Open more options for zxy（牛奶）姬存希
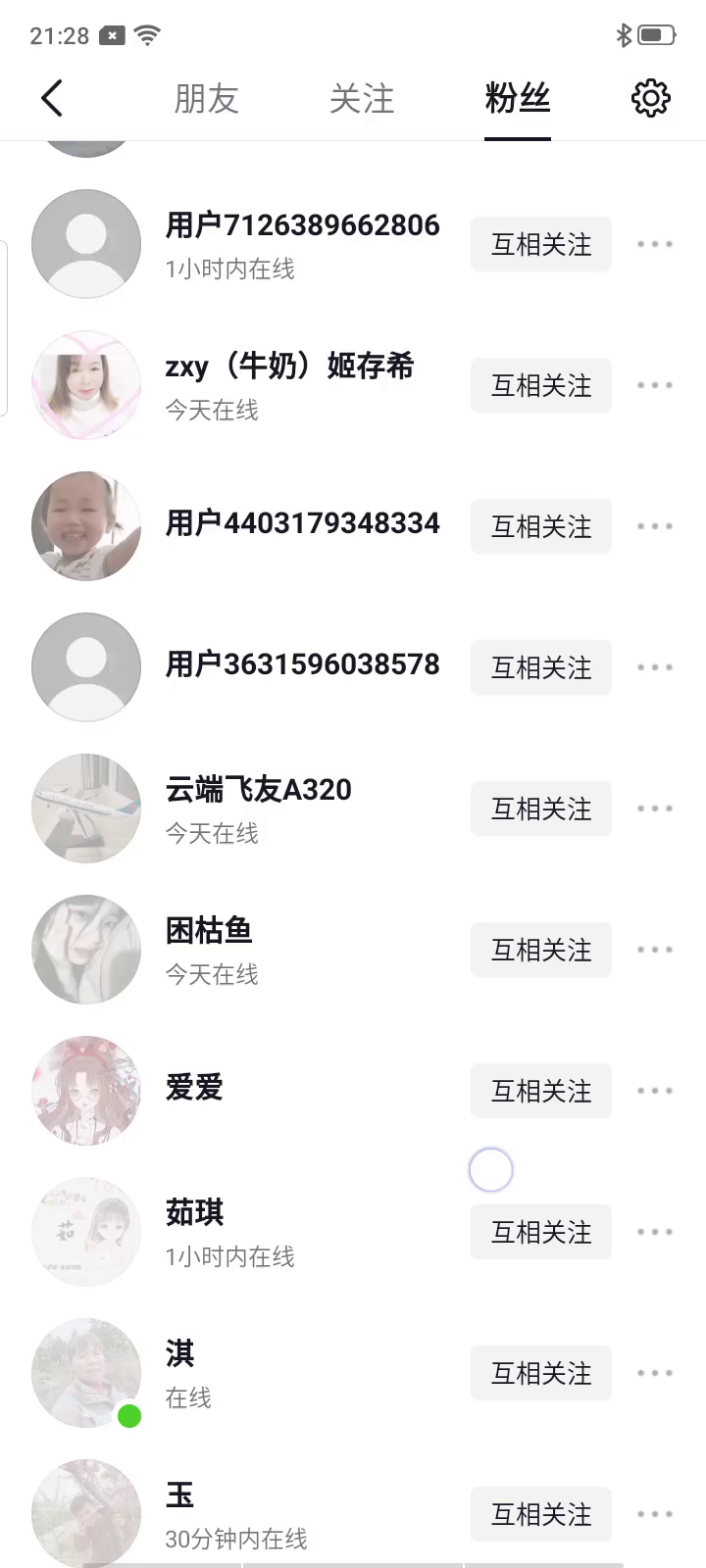 click(x=654, y=385)
